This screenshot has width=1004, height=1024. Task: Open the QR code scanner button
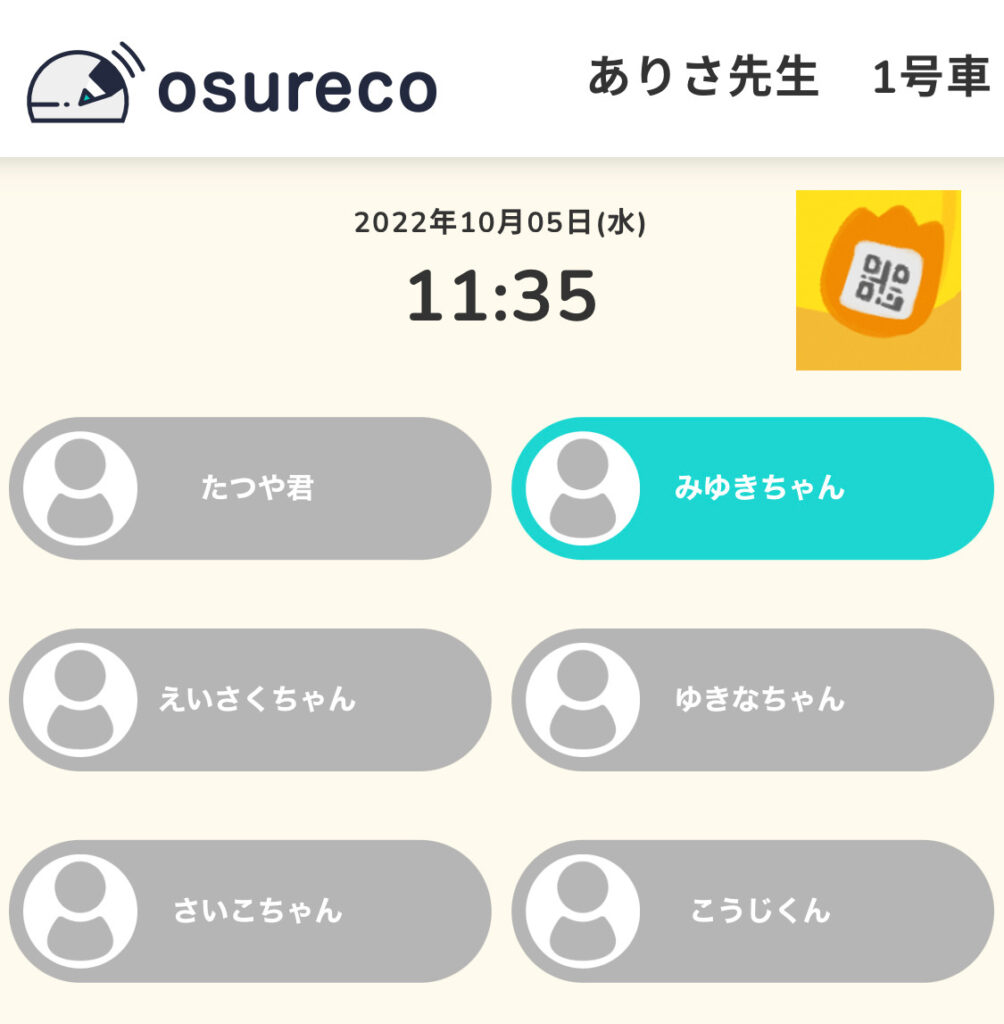pyautogui.click(x=878, y=280)
